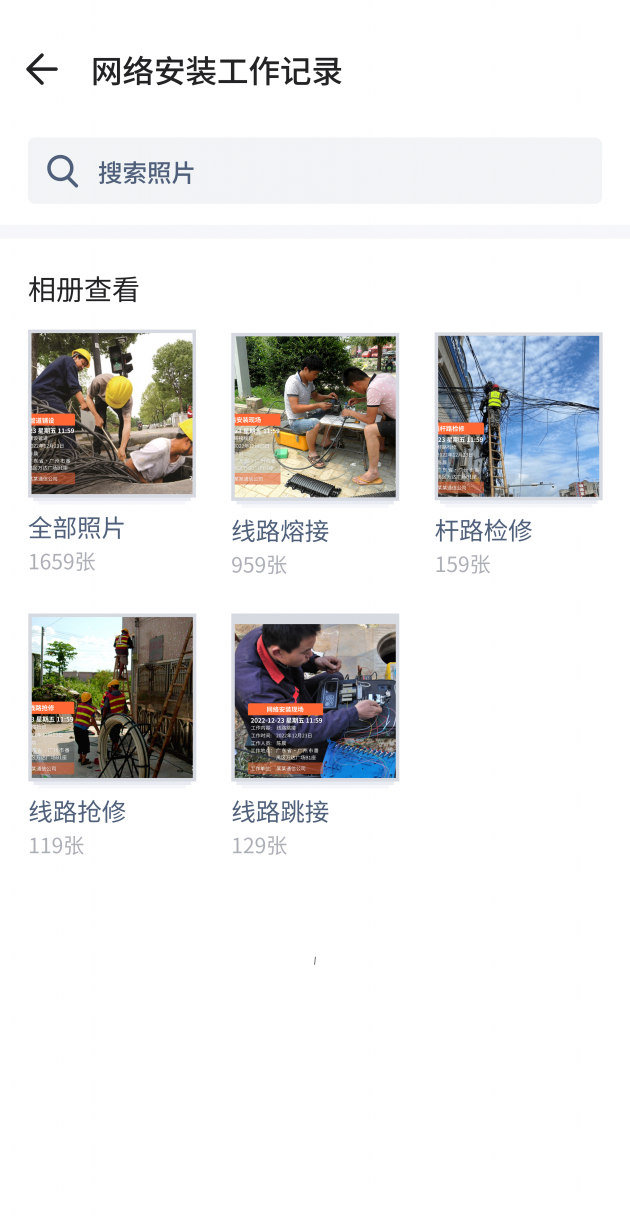Image resolution: width=630 pixels, height=1216 pixels.
Task: Open the 线路熔接 album
Action: click(x=315, y=416)
